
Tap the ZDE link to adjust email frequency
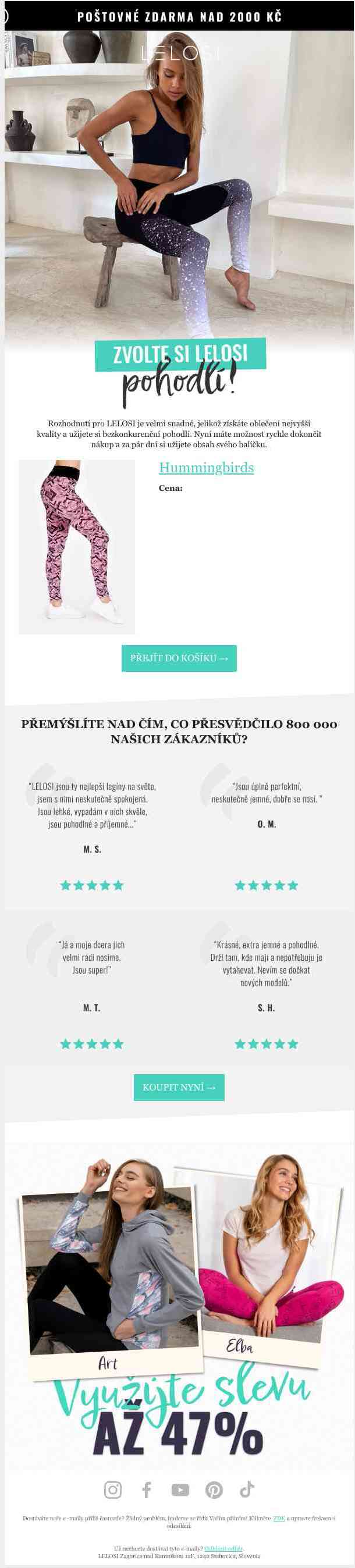(x=278, y=1518)
